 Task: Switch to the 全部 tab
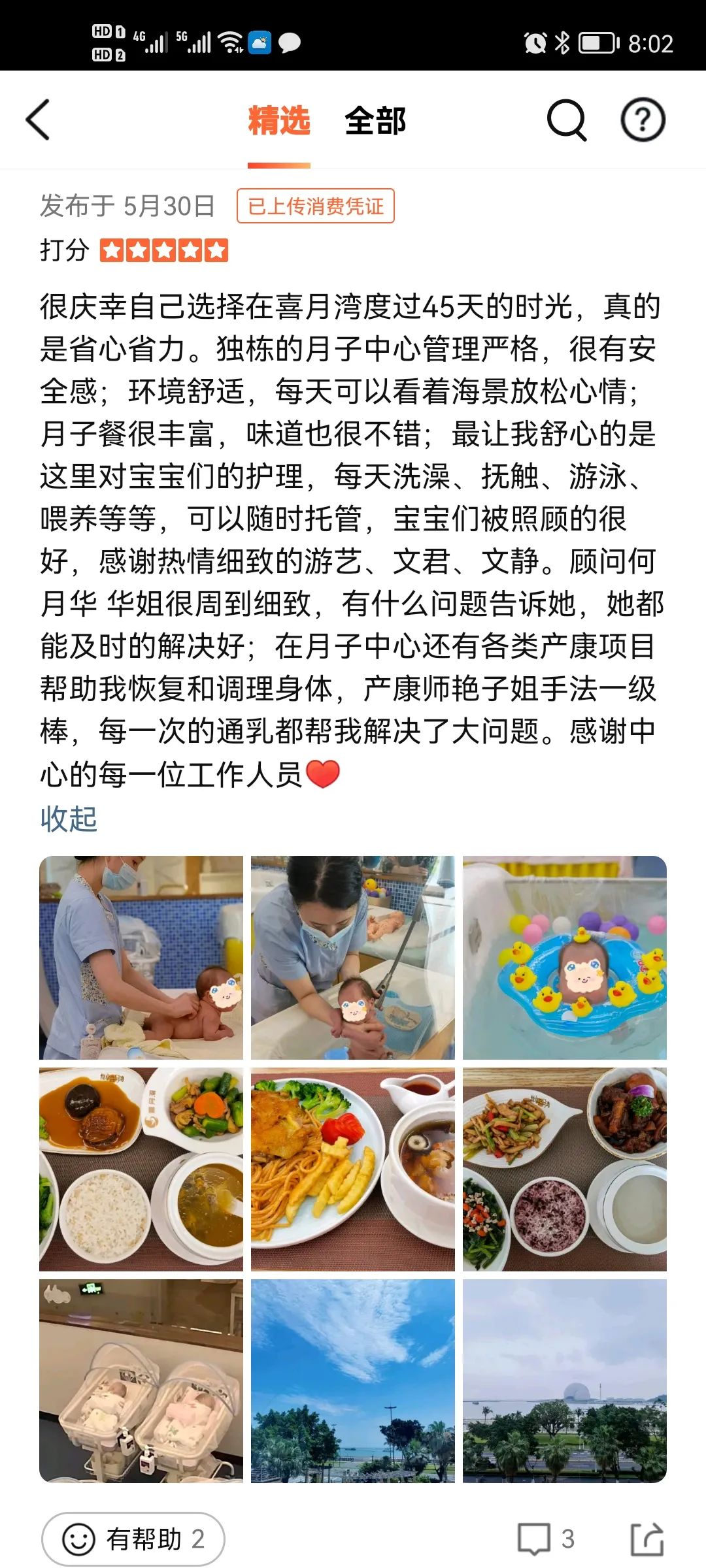[x=375, y=121]
